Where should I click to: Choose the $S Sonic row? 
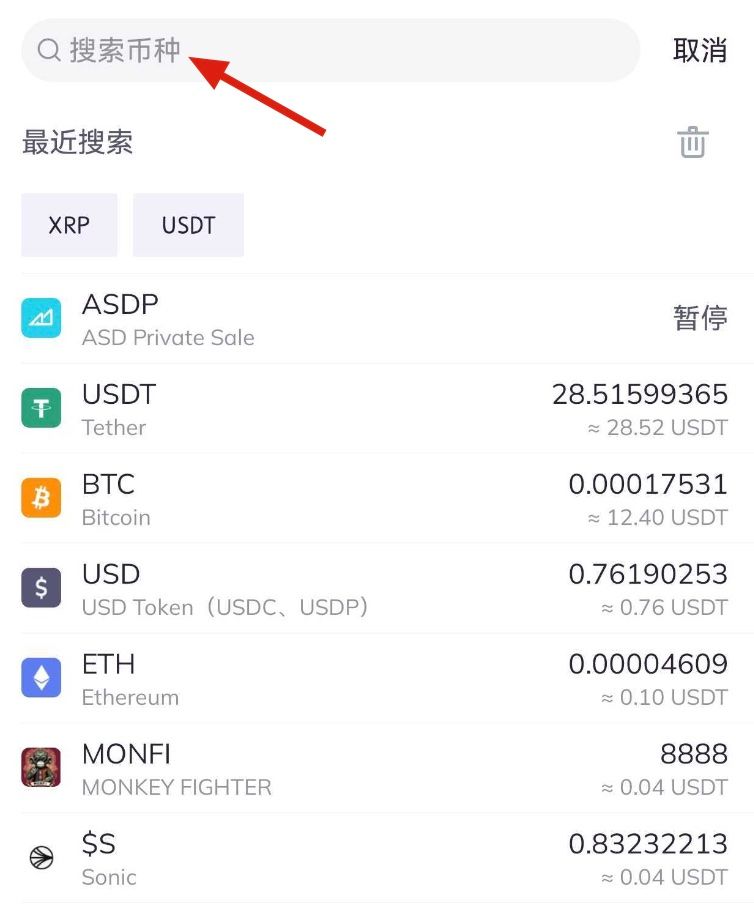376,858
